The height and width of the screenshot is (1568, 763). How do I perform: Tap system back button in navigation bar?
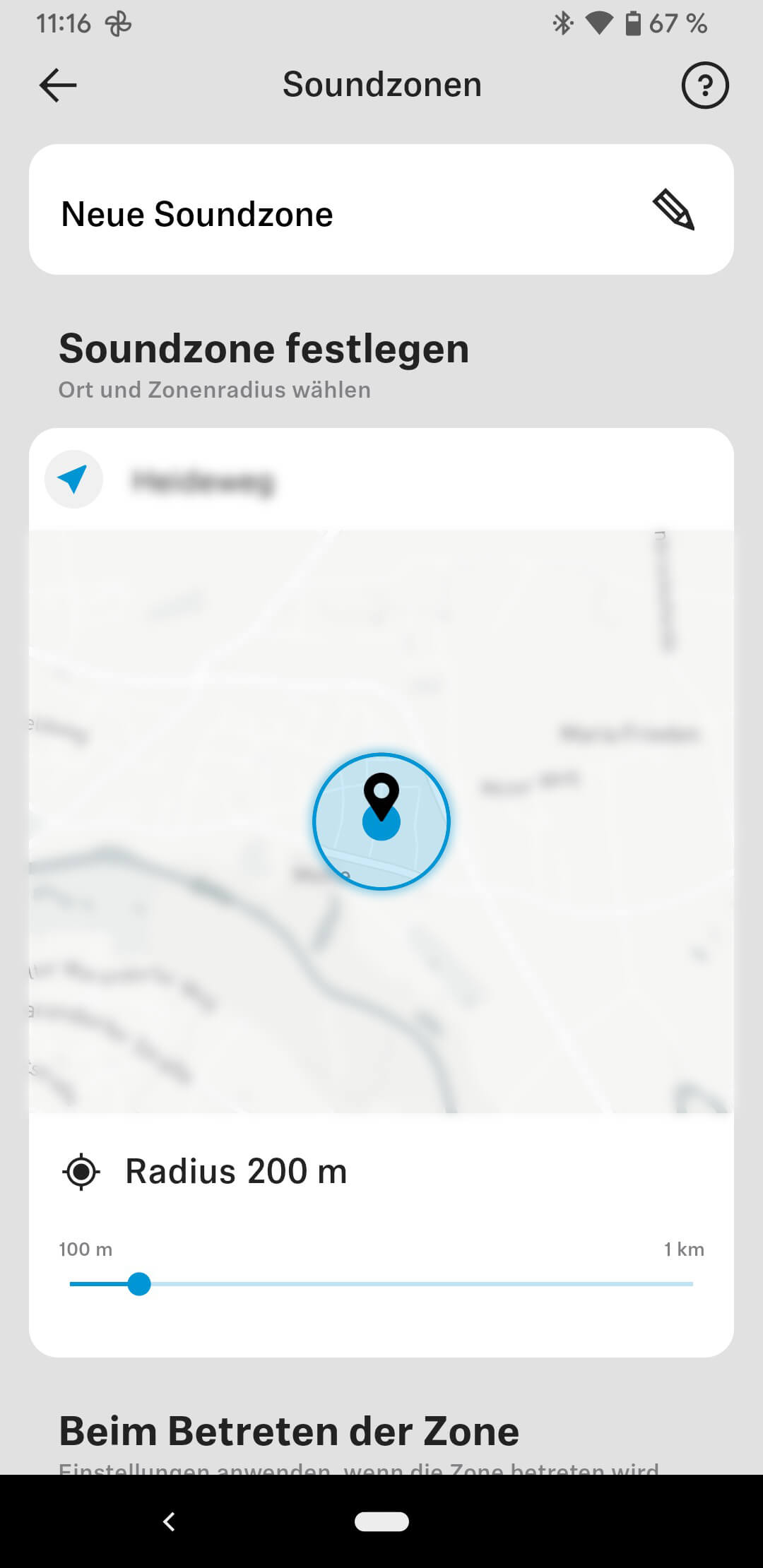pyautogui.click(x=169, y=1521)
